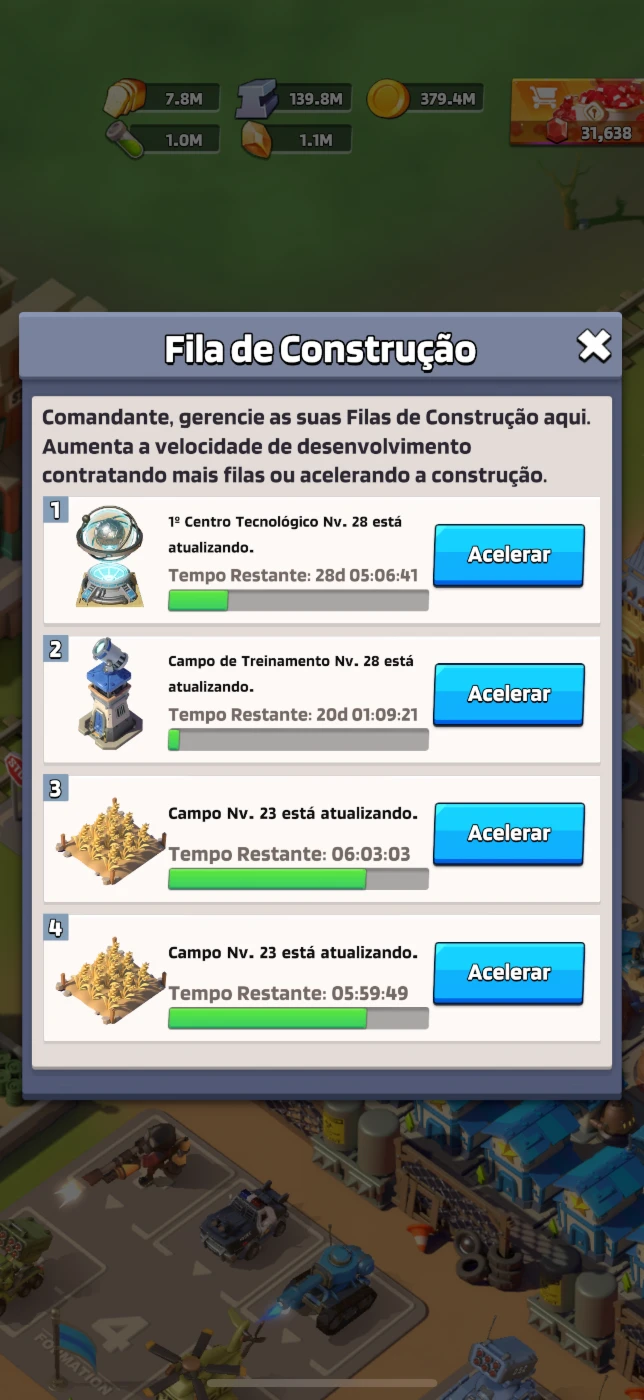This screenshot has width=644, height=1400.
Task: Hit Acelerar on the Campo with 05:59:49 left
Action: [x=509, y=973]
